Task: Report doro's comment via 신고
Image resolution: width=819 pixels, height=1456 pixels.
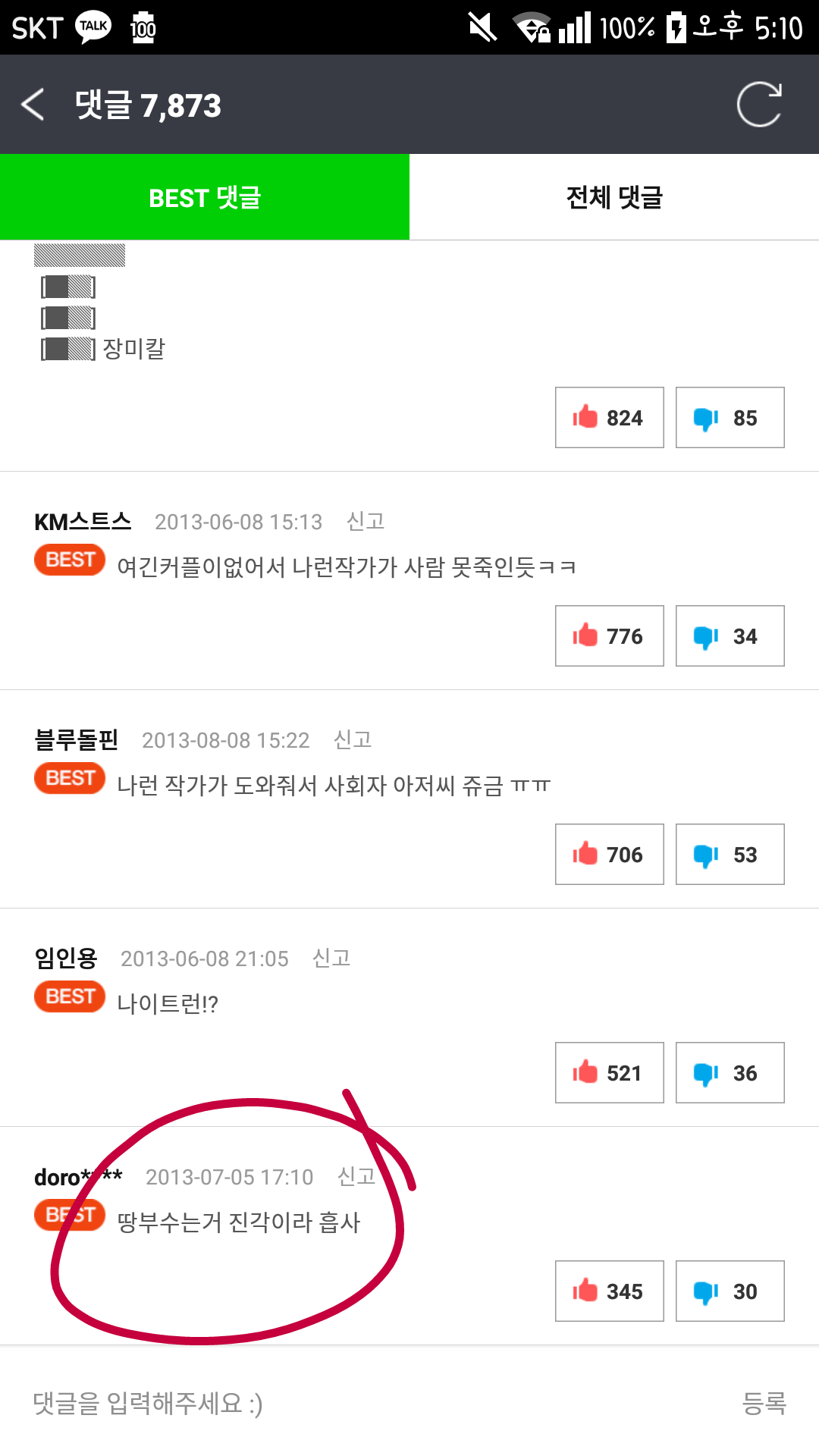Action: 356,1176
